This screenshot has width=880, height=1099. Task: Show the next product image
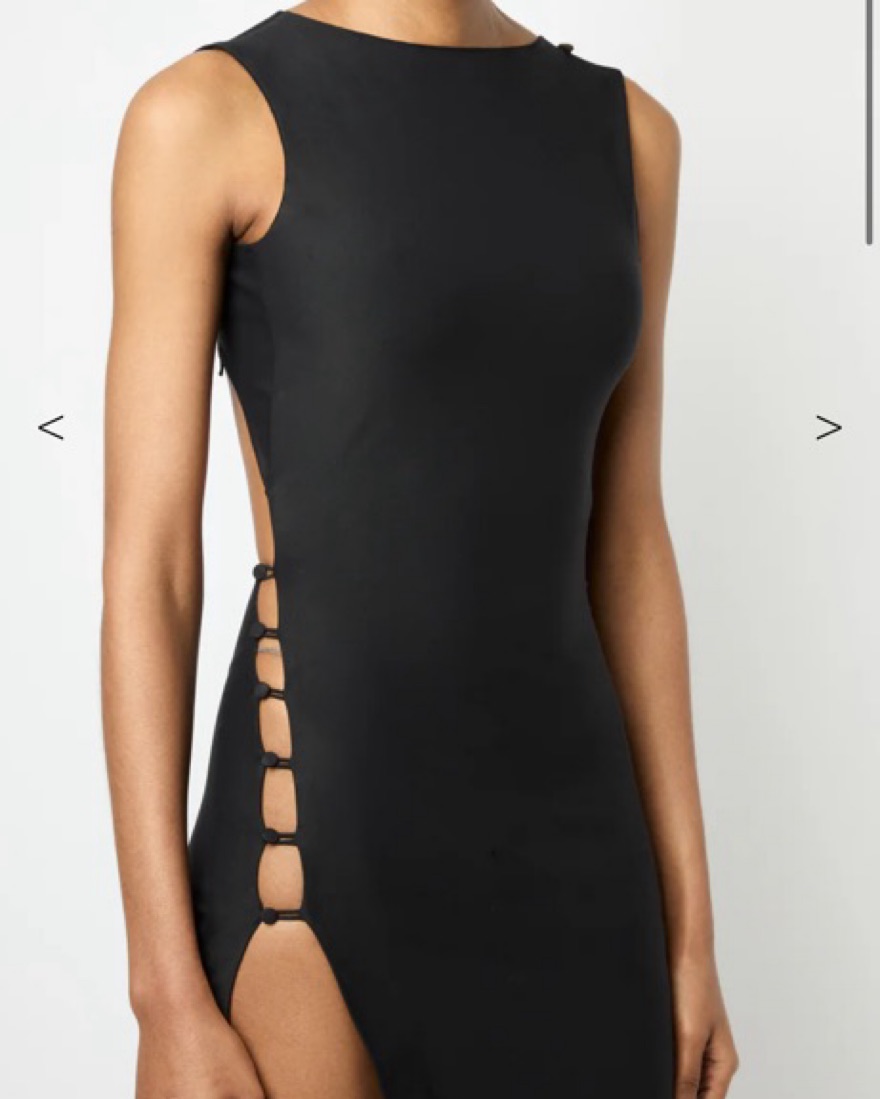(828, 427)
